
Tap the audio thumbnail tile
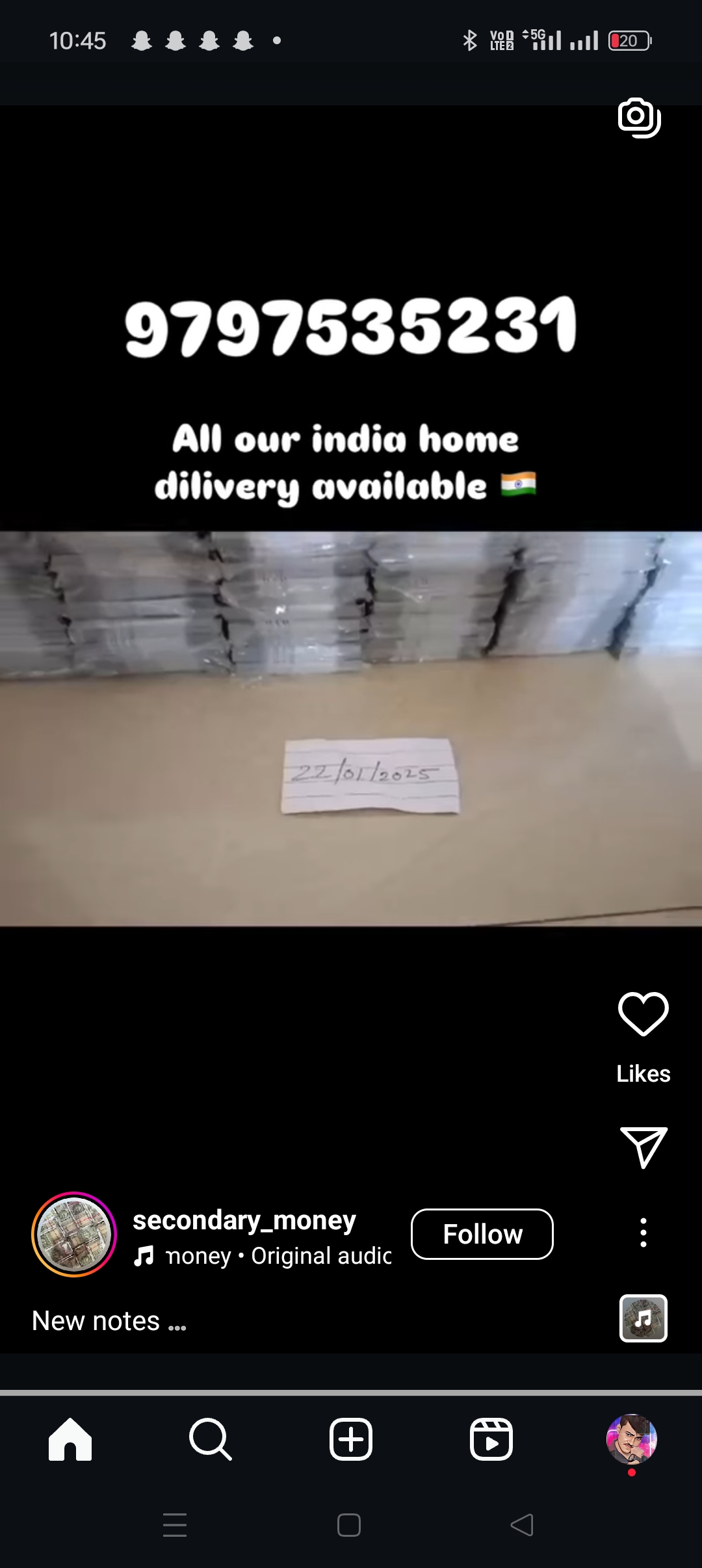click(x=643, y=1318)
